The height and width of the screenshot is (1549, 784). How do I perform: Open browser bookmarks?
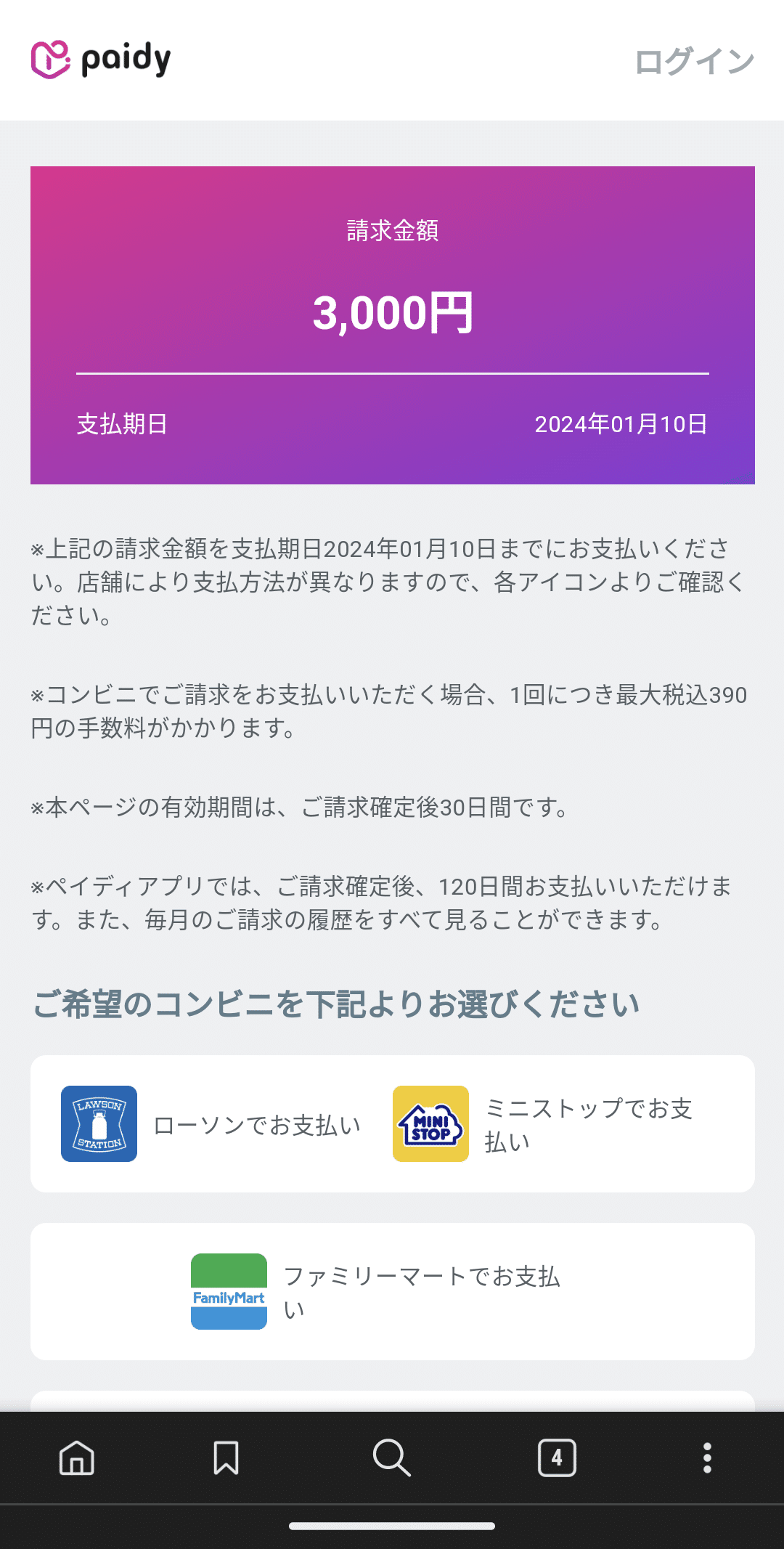point(226,1457)
